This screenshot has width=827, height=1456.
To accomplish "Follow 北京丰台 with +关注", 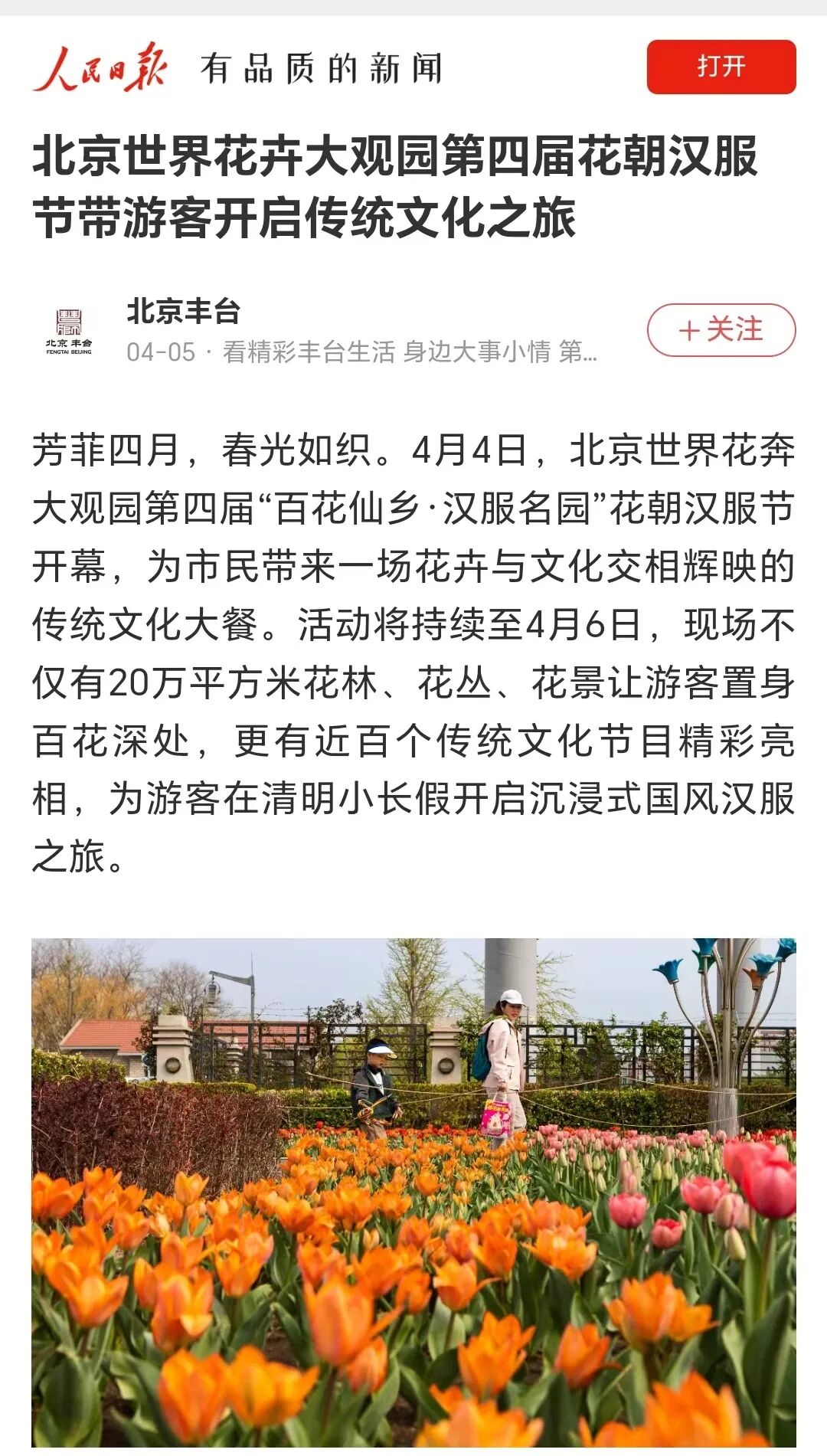I will pos(721,330).
